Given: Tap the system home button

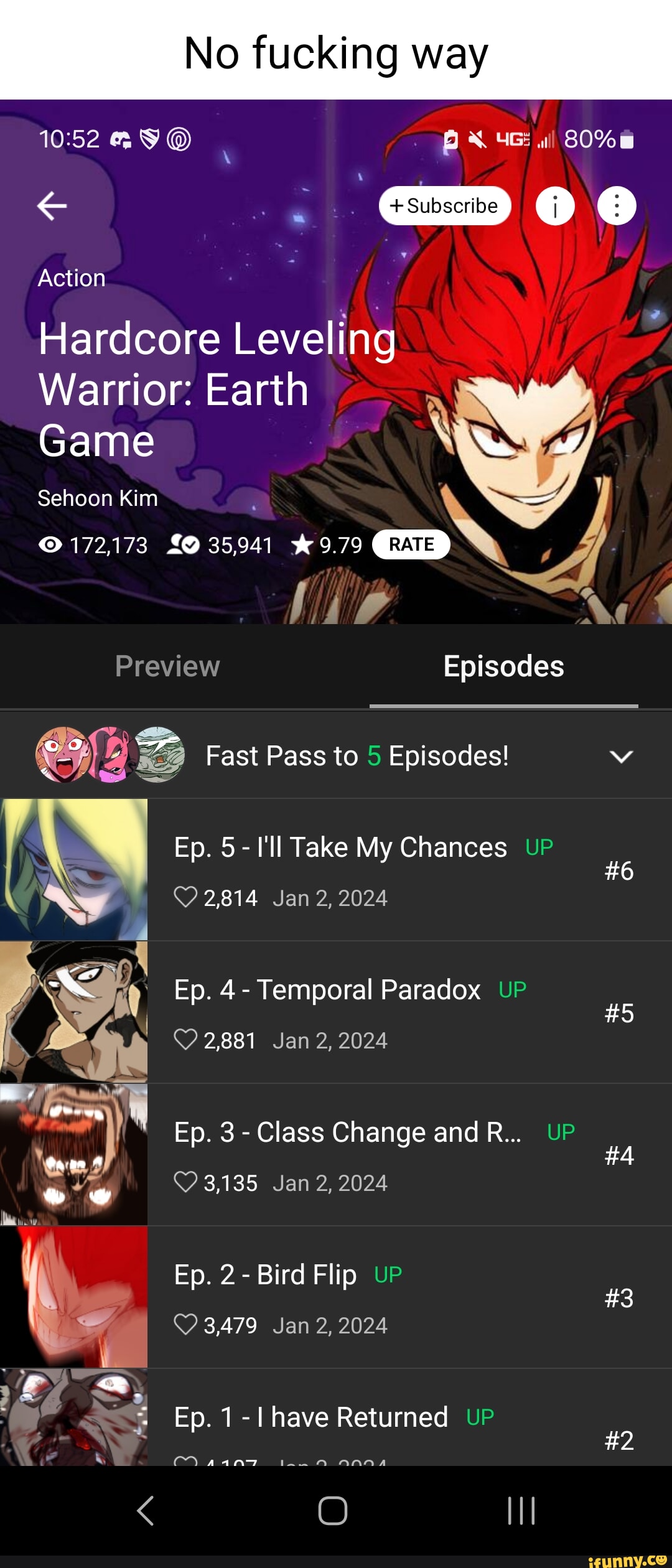Looking at the screenshot, I should (333, 1511).
